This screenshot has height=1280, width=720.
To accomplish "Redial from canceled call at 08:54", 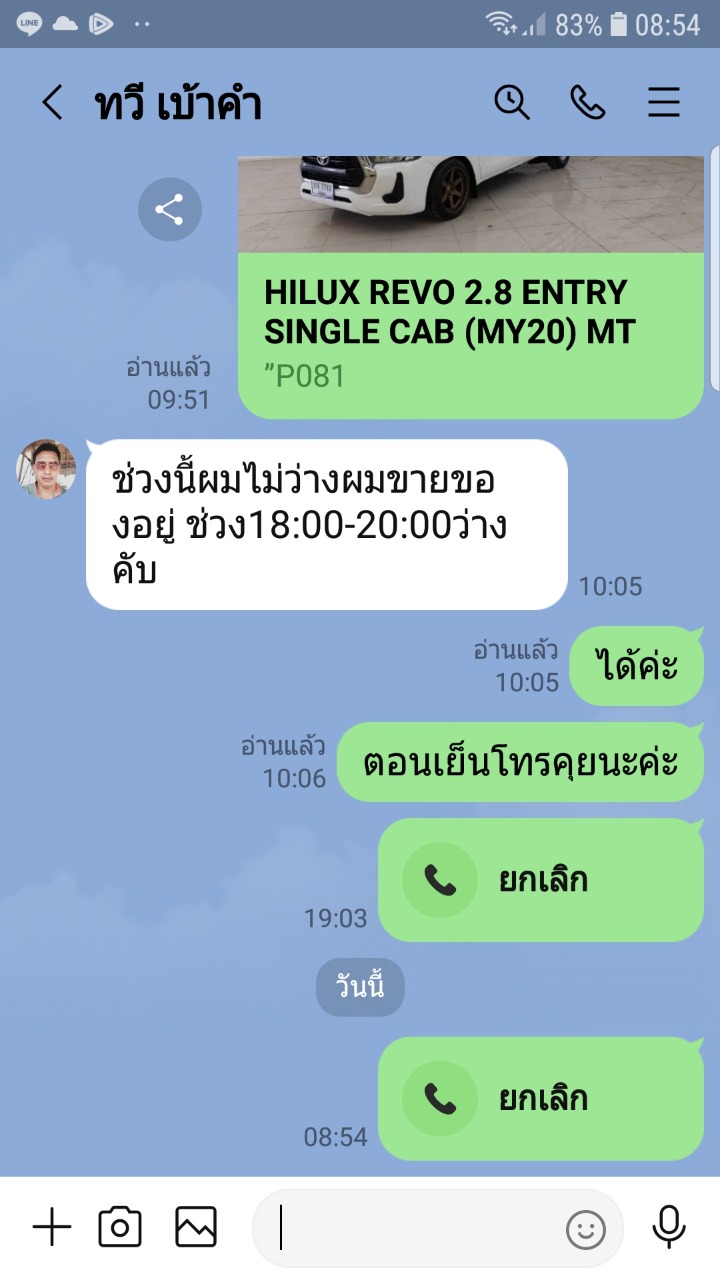I will coord(541,1099).
